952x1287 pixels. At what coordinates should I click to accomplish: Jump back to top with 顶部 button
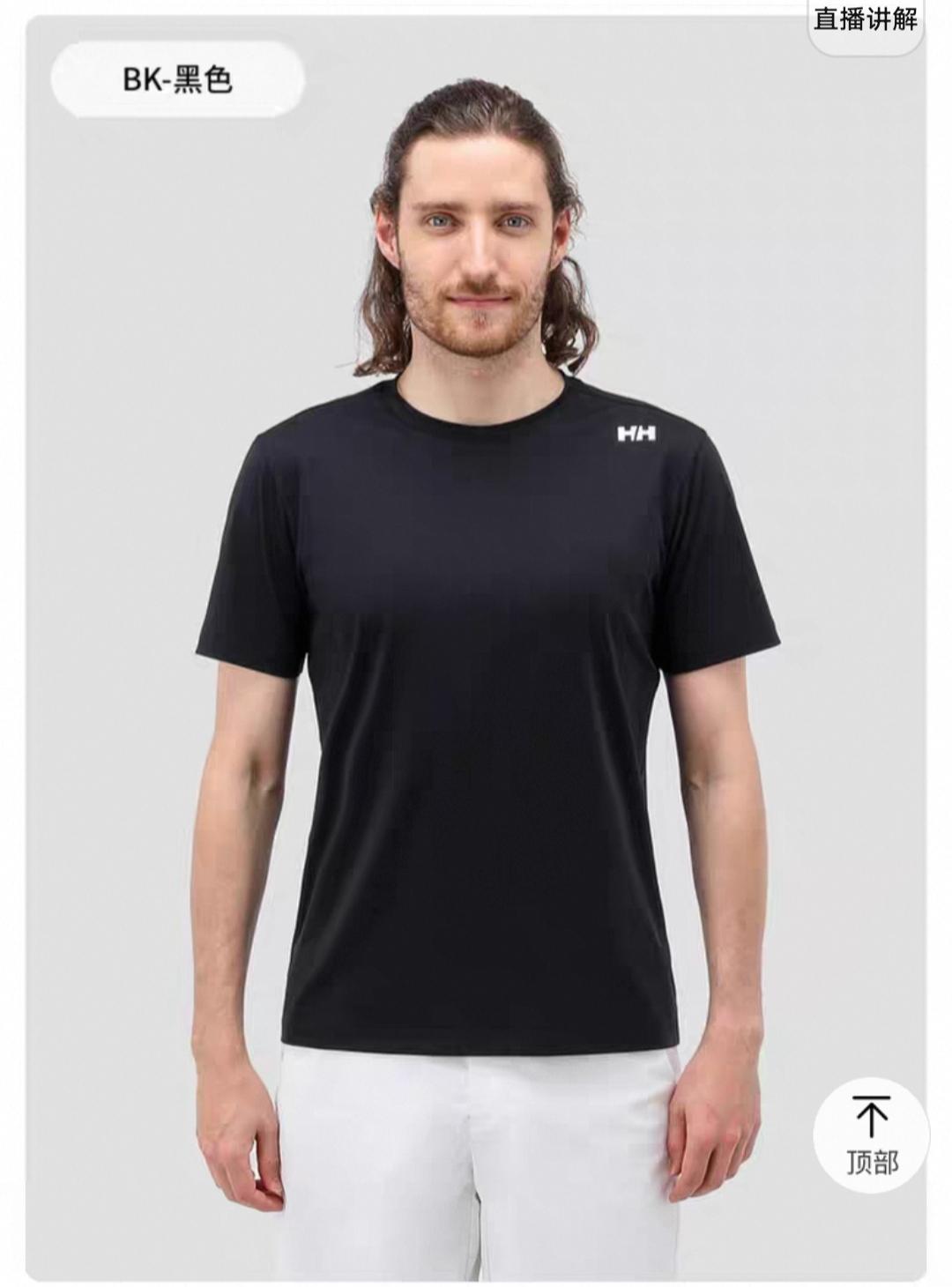pyautogui.click(x=871, y=1135)
